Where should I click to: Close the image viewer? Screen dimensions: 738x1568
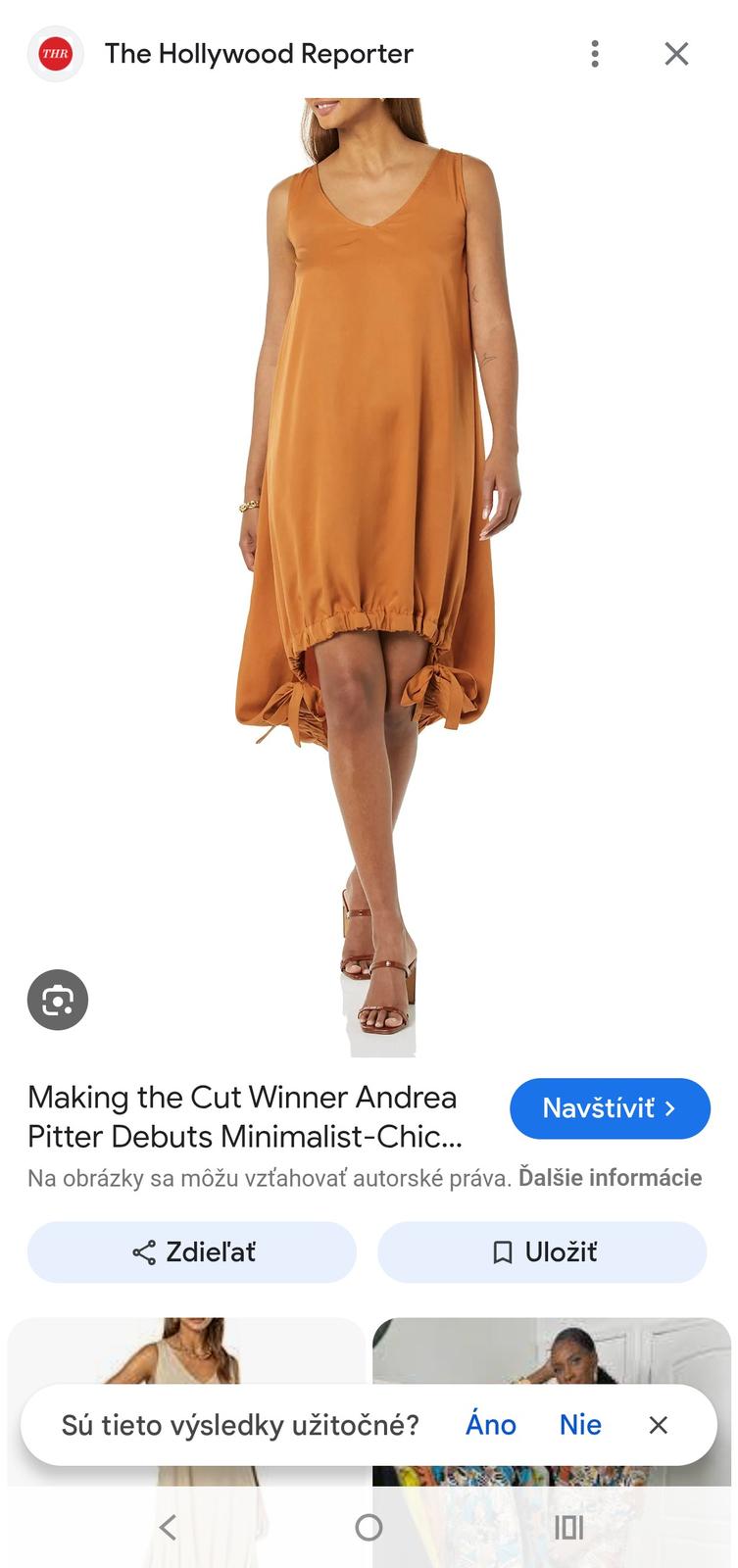(x=676, y=54)
